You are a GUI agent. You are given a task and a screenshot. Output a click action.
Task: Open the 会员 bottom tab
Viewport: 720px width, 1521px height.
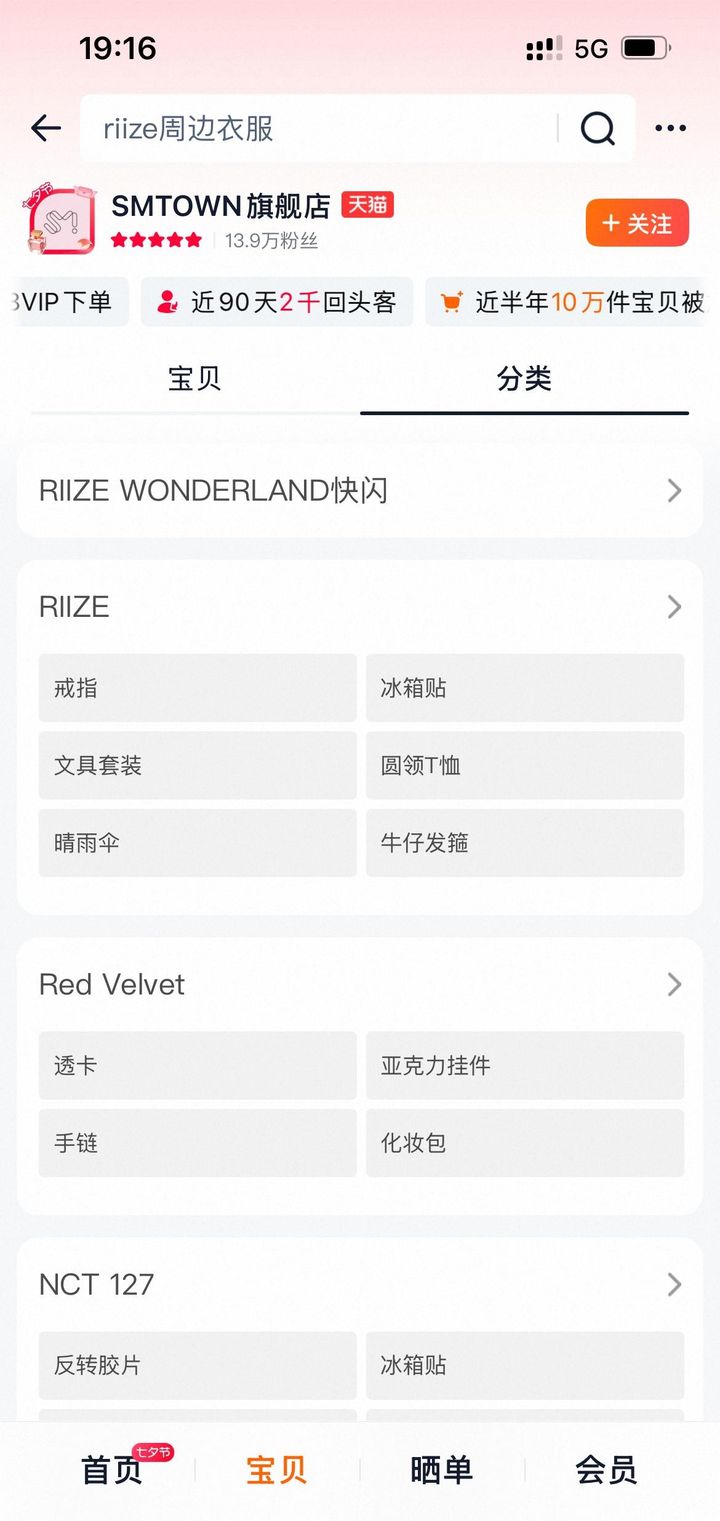[x=606, y=1470]
